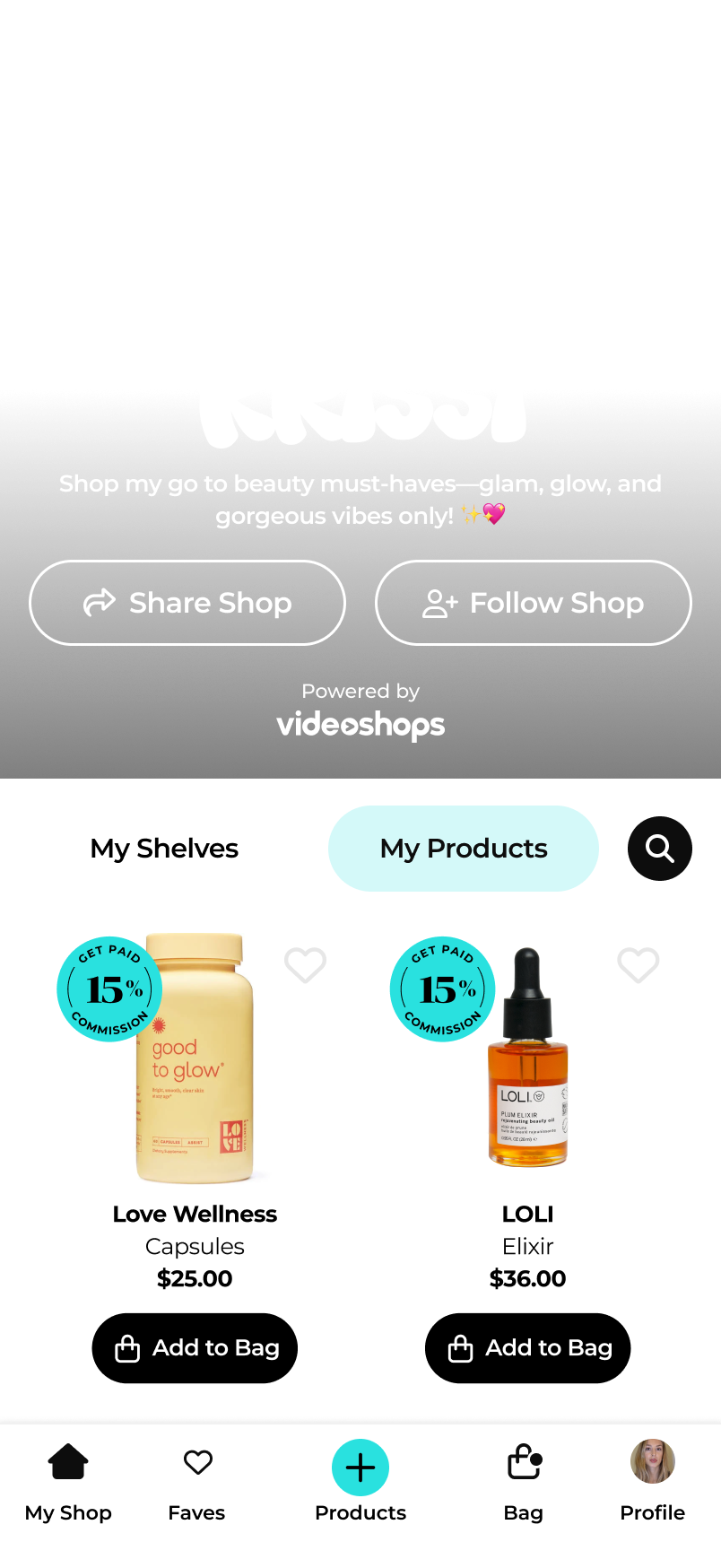Select the My Products tab

[463, 849]
